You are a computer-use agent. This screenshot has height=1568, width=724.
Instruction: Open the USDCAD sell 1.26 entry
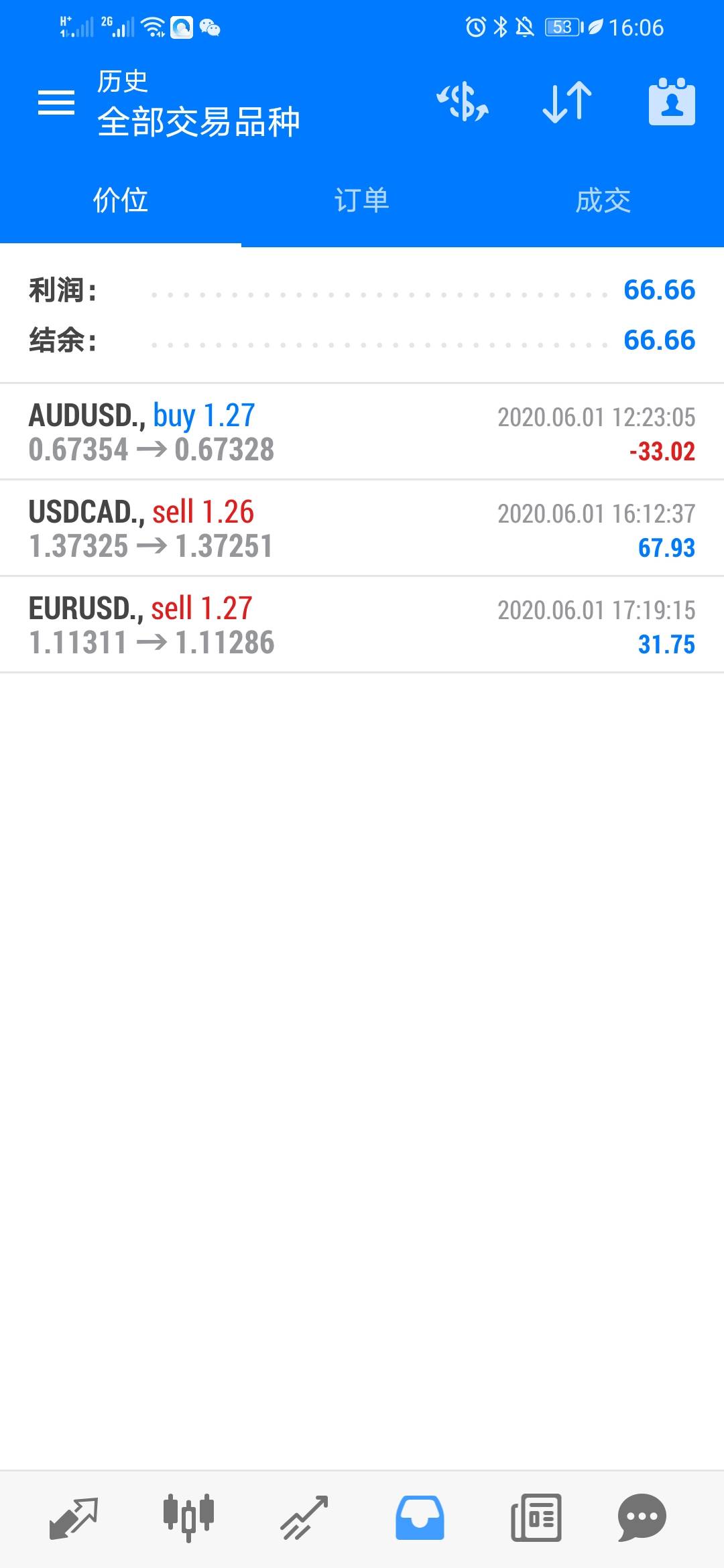(x=362, y=529)
